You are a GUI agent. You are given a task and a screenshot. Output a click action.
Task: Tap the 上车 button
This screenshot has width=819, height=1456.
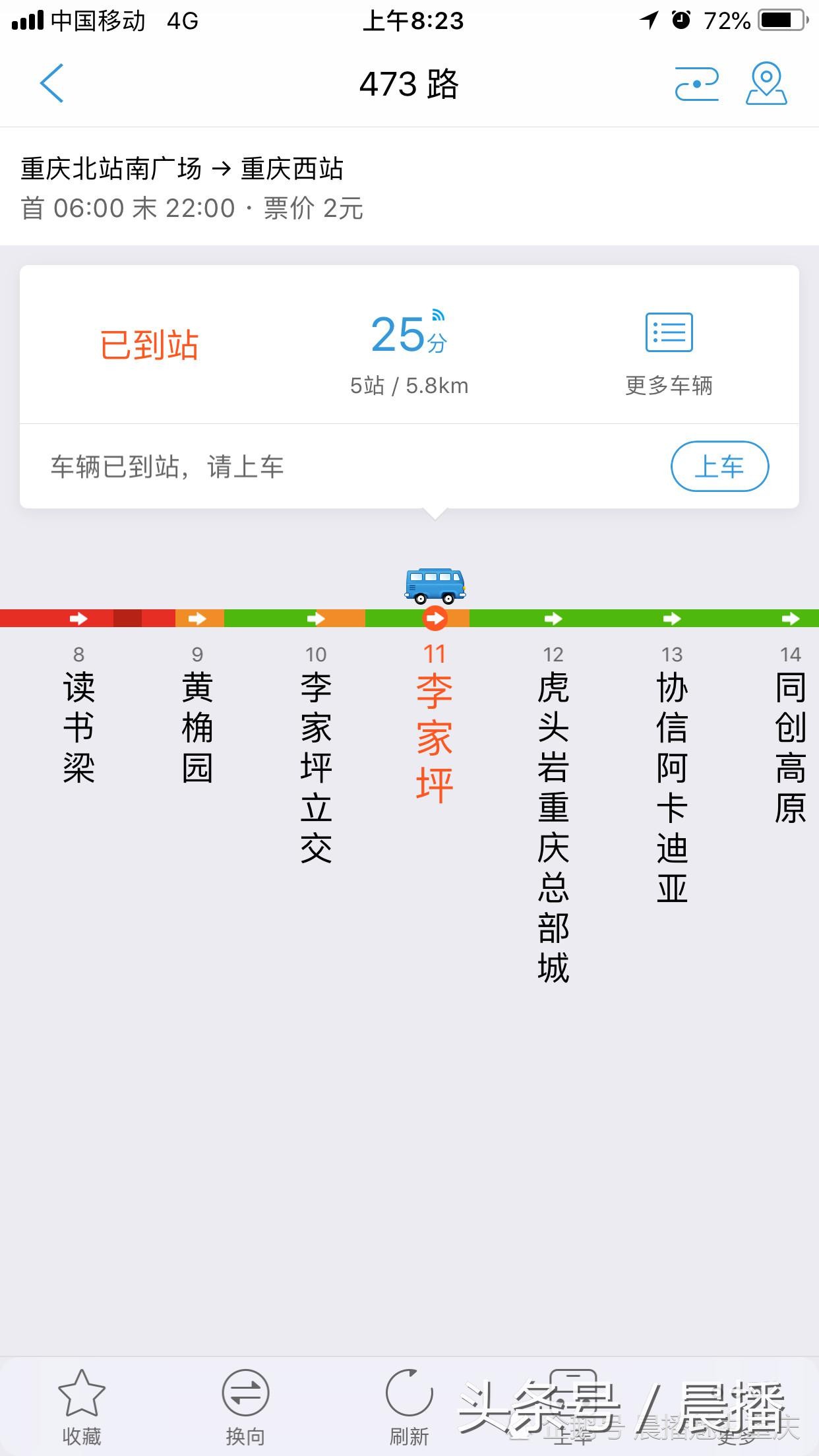tap(719, 466)
